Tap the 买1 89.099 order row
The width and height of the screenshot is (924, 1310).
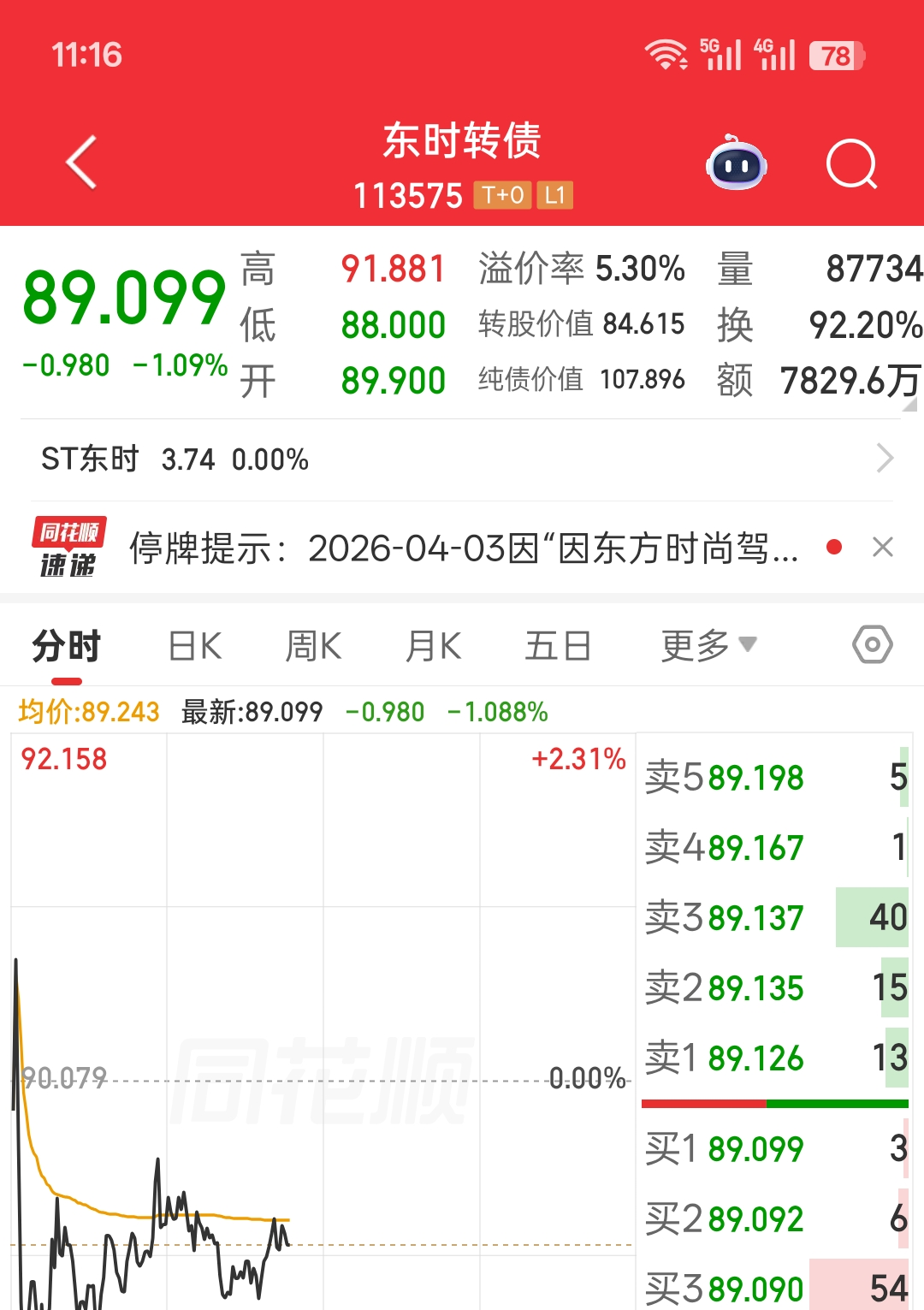tap(774, 1148)
